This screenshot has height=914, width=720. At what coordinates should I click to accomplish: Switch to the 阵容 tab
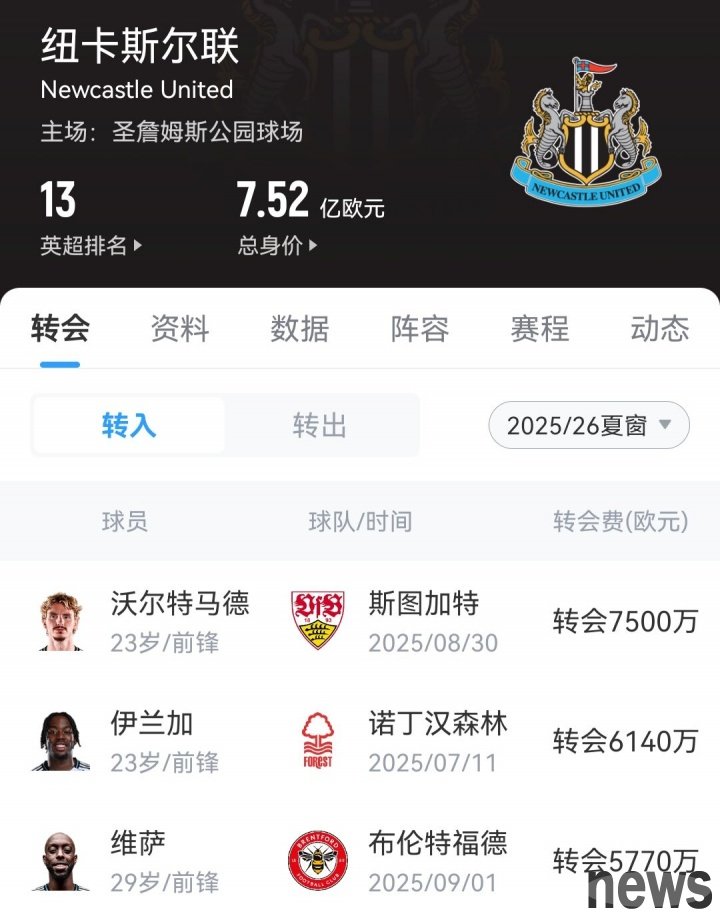[x=420, y=328]
